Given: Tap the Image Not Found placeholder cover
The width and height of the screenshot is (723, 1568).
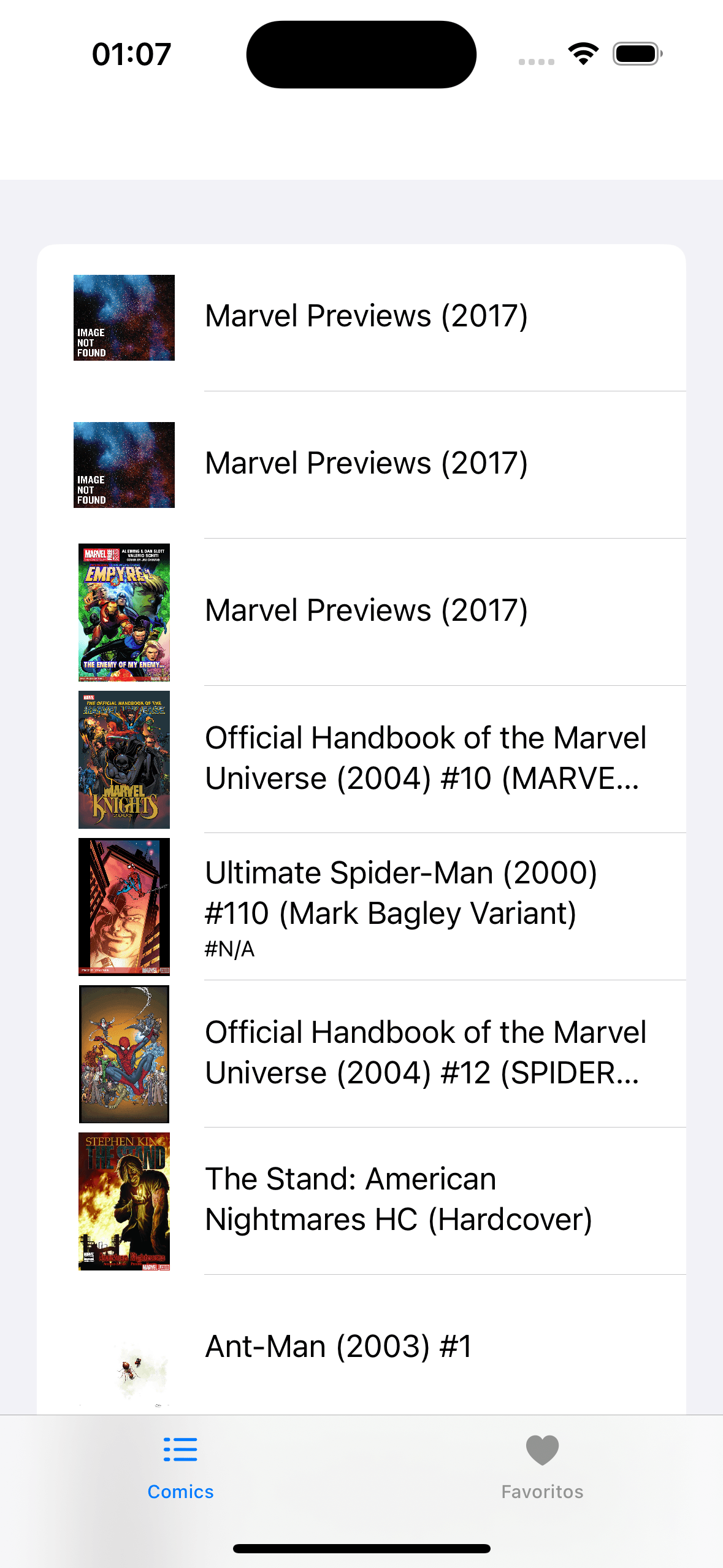Looking at the screenshot, I should (x=124, y=317).
